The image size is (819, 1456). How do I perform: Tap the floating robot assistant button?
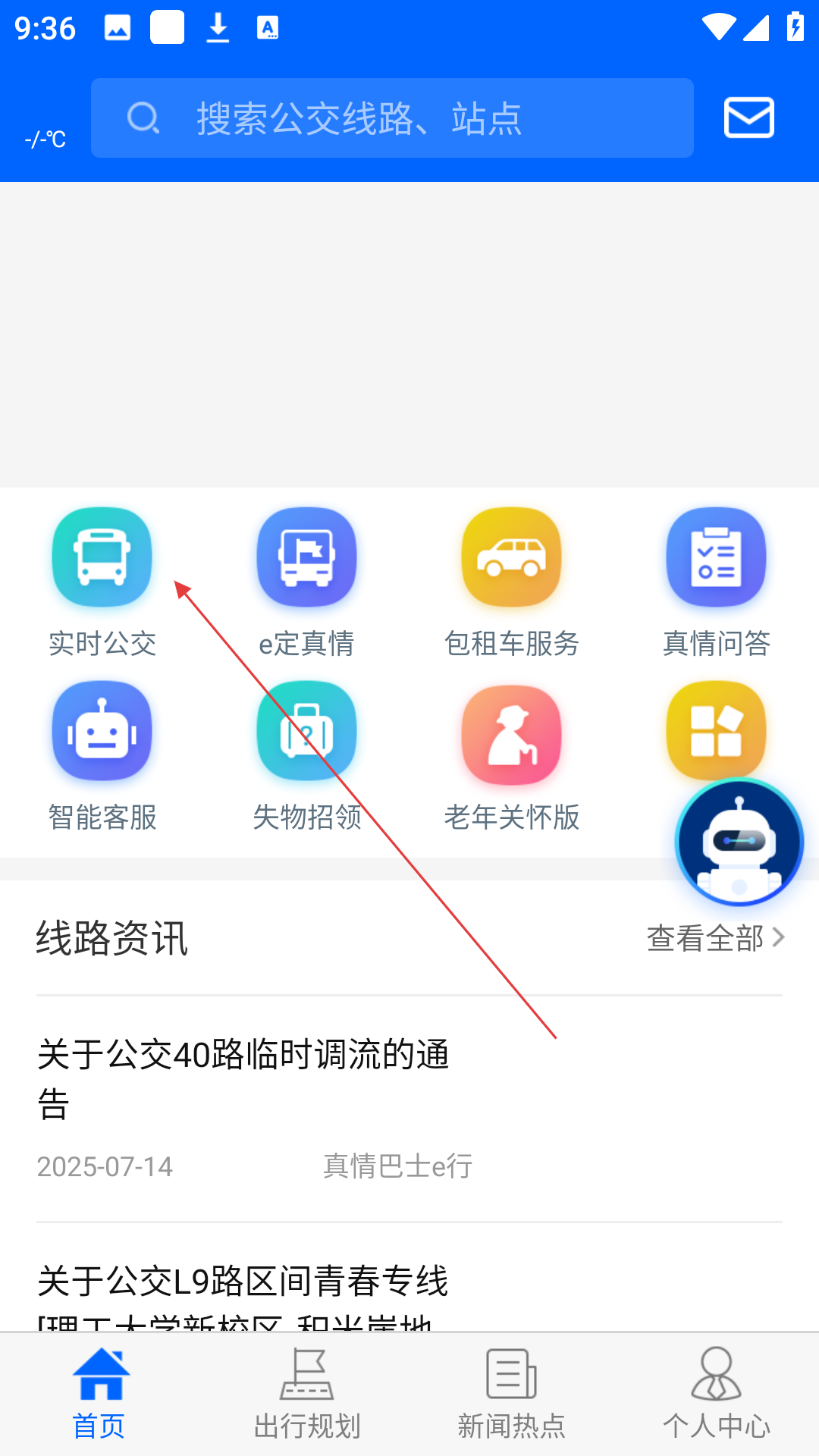point(739,842)
